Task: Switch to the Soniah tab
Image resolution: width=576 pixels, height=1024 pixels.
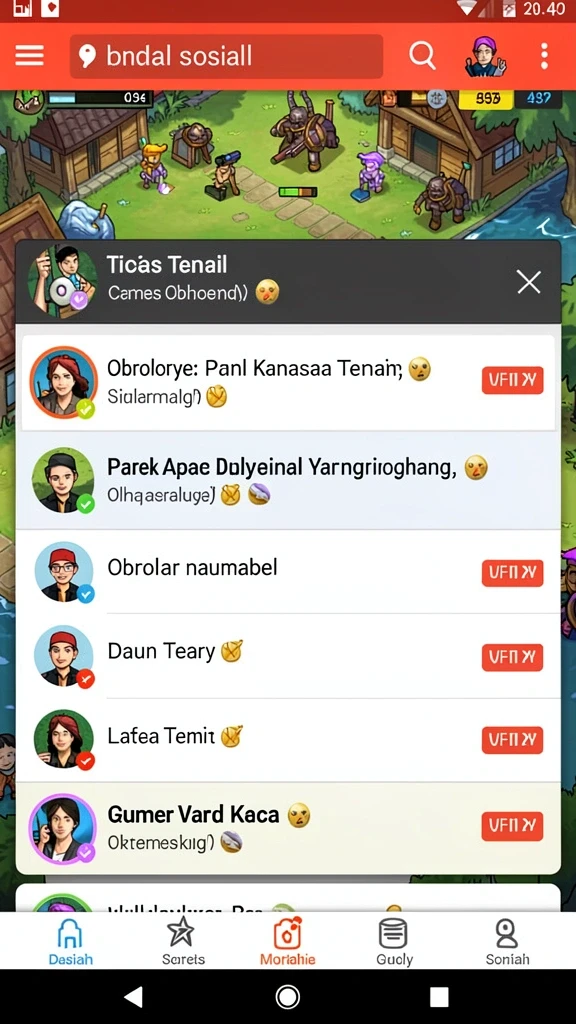Action: point(507,941)
